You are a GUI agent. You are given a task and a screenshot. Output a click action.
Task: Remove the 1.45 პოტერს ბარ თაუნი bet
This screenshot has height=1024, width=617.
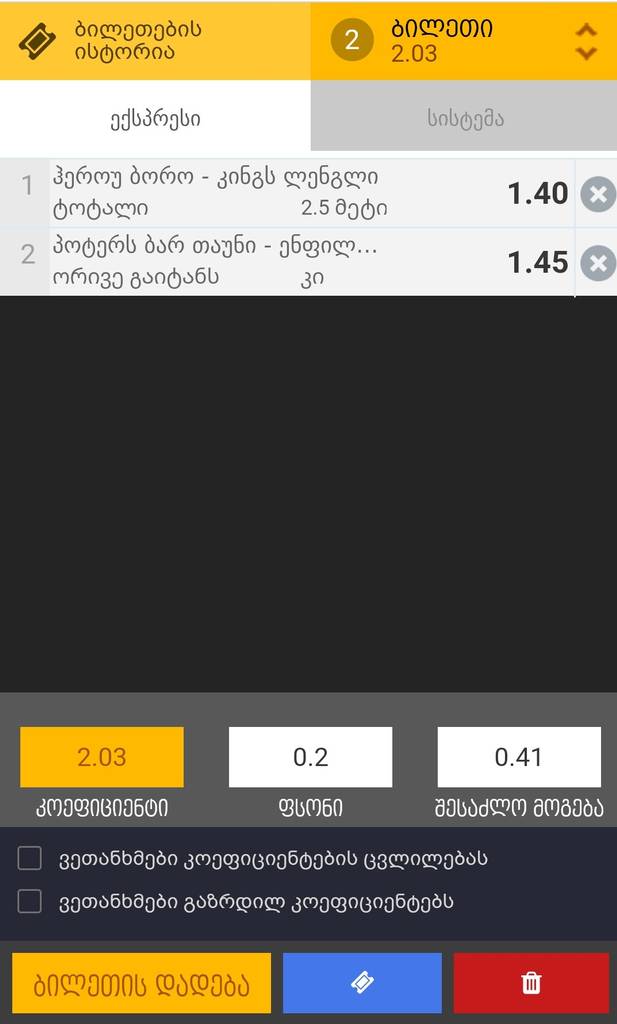point(597,263)
